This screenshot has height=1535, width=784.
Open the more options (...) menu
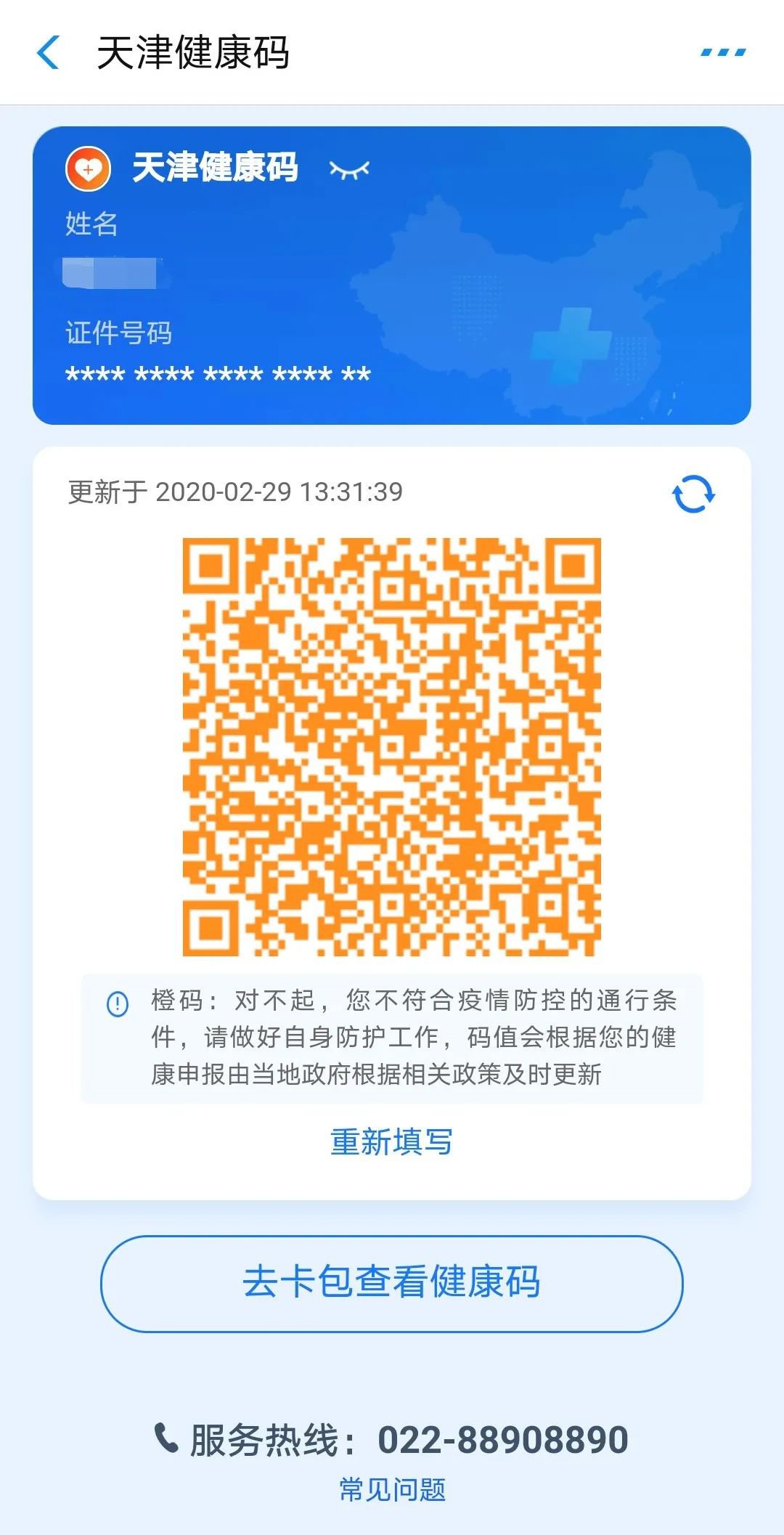(x=722, y=52)
